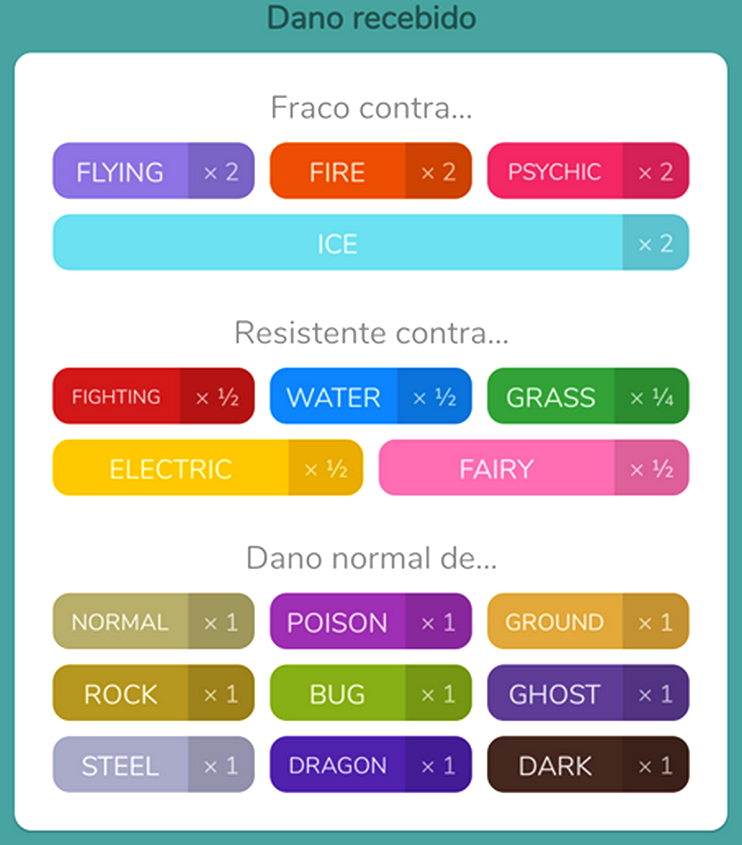The width and height of the screenshot is (742, 845).
Task: Select the FIRE weakness chip
Action: click(370, 171)
